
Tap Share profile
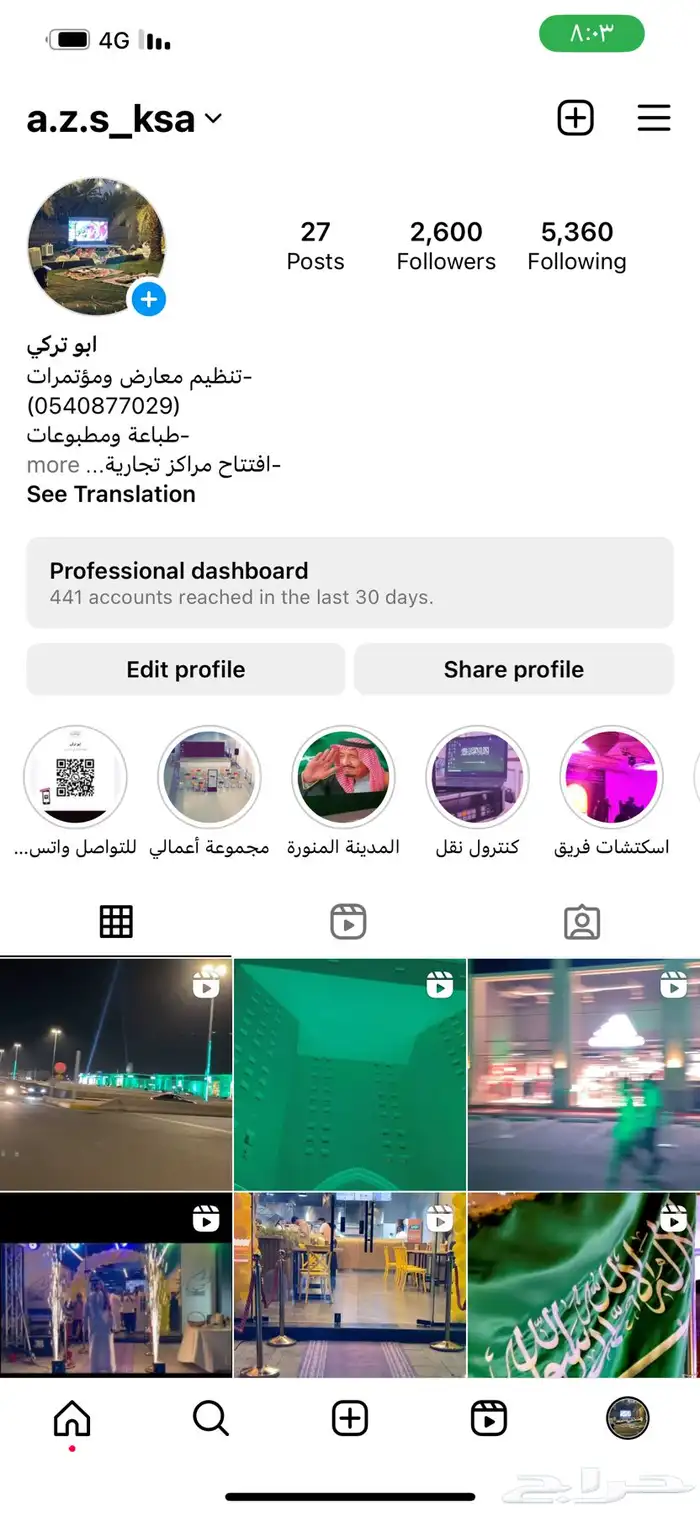[x=514, y=670]
